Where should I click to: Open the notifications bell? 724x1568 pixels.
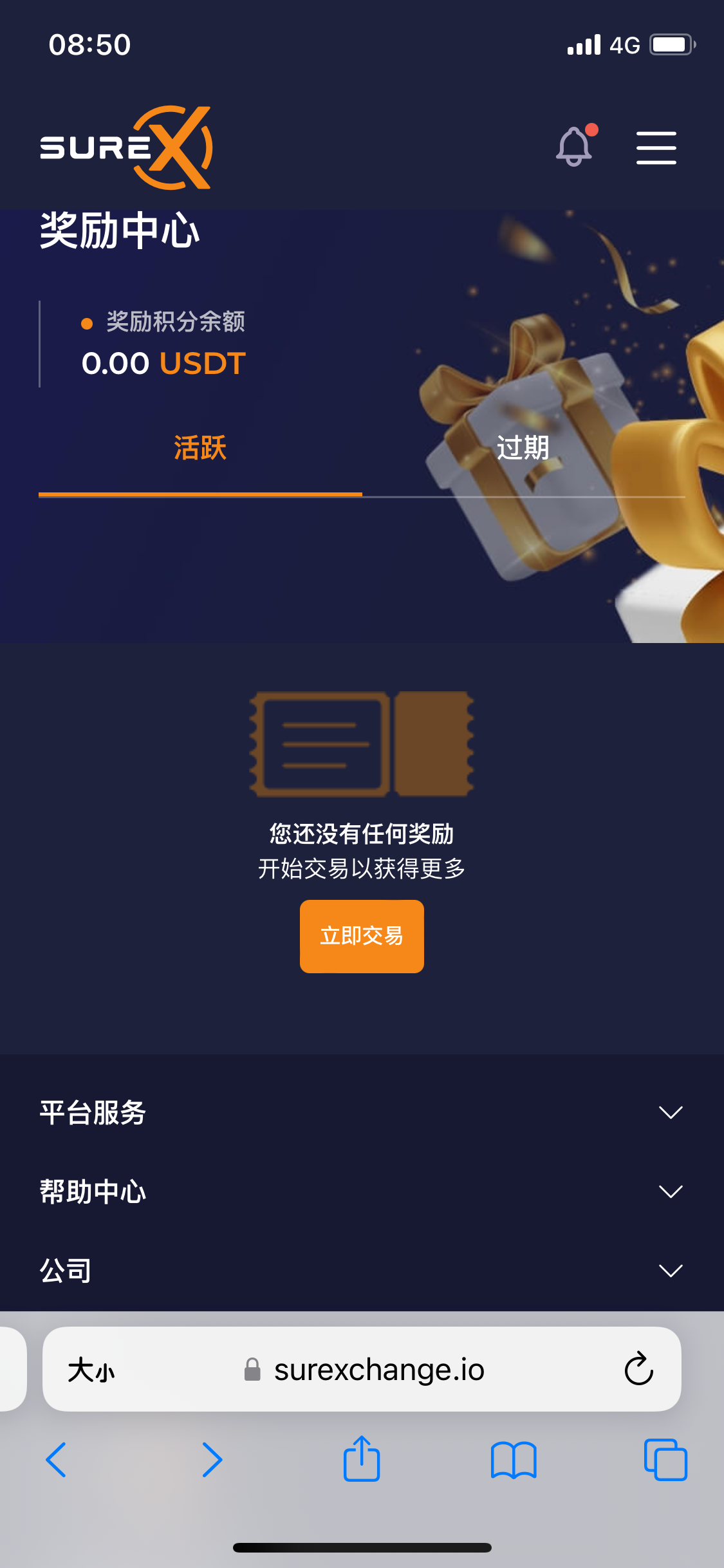pos(574,146)
